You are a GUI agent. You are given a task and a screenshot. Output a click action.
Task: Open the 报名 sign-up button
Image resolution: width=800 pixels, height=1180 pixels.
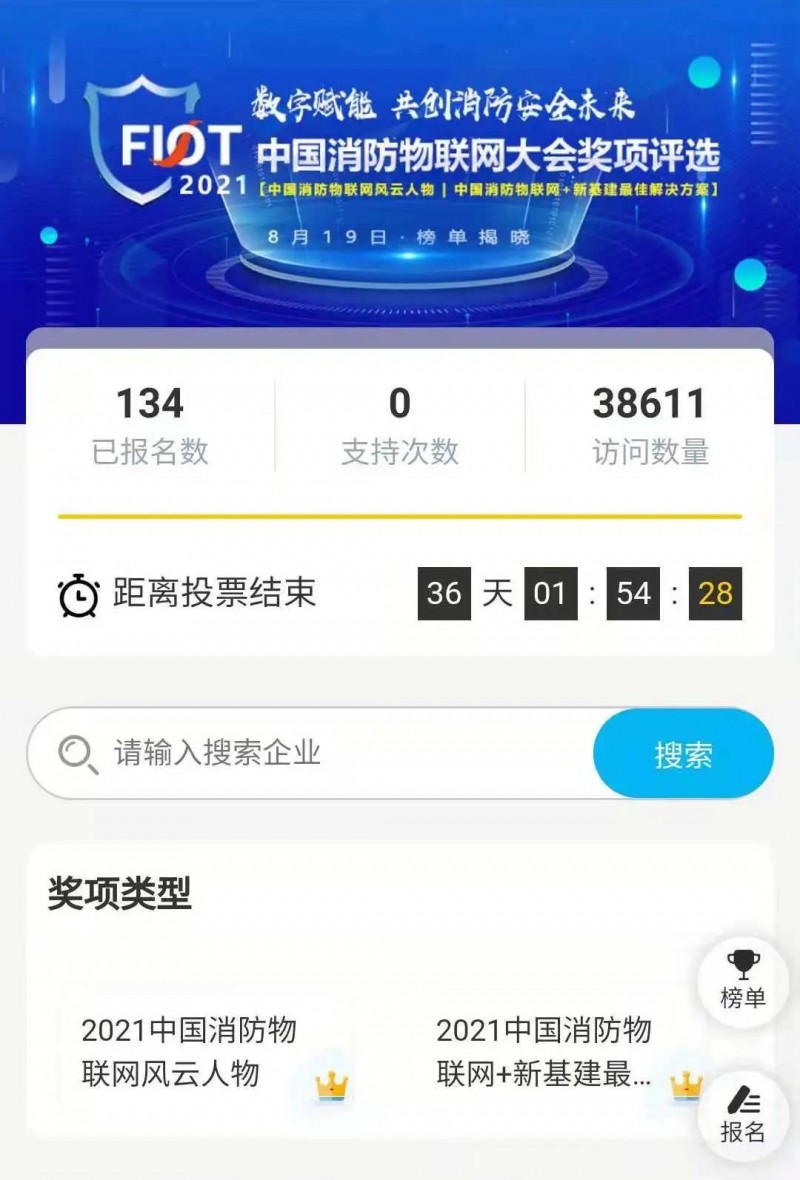pos(742,1114)
